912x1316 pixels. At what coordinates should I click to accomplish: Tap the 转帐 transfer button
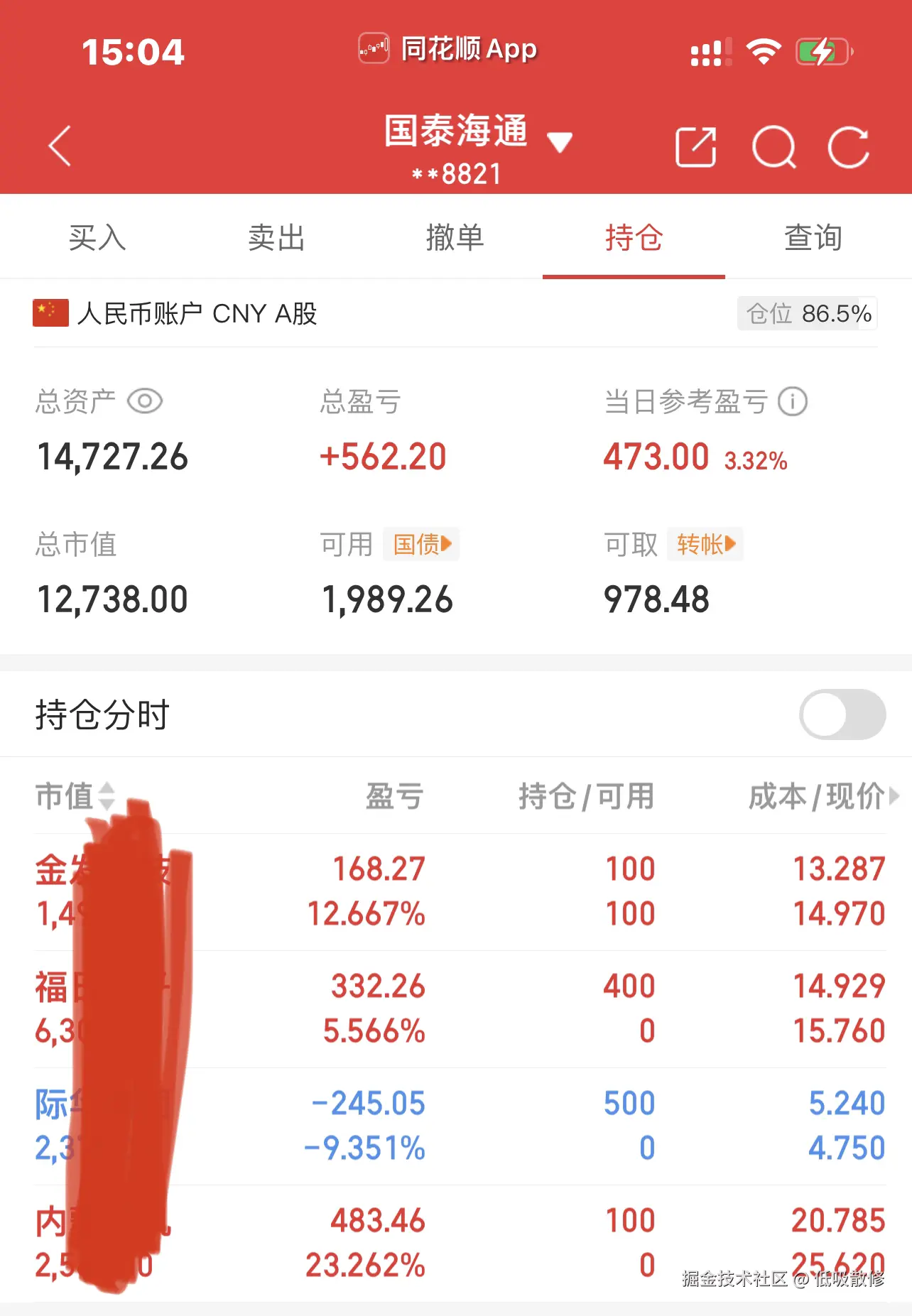pyautogui.click(x=705, y=544)
